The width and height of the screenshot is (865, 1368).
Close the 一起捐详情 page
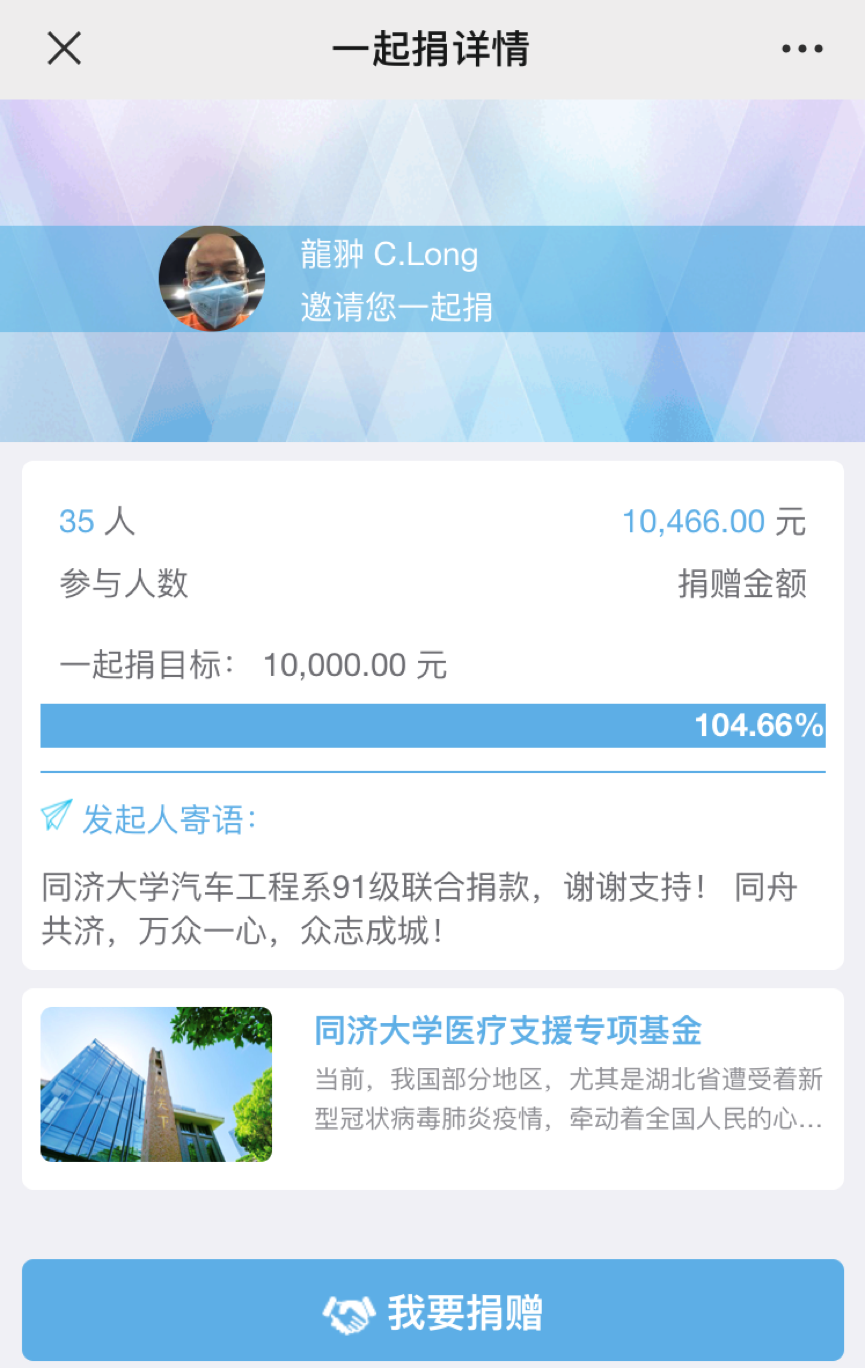coord(64,48)
